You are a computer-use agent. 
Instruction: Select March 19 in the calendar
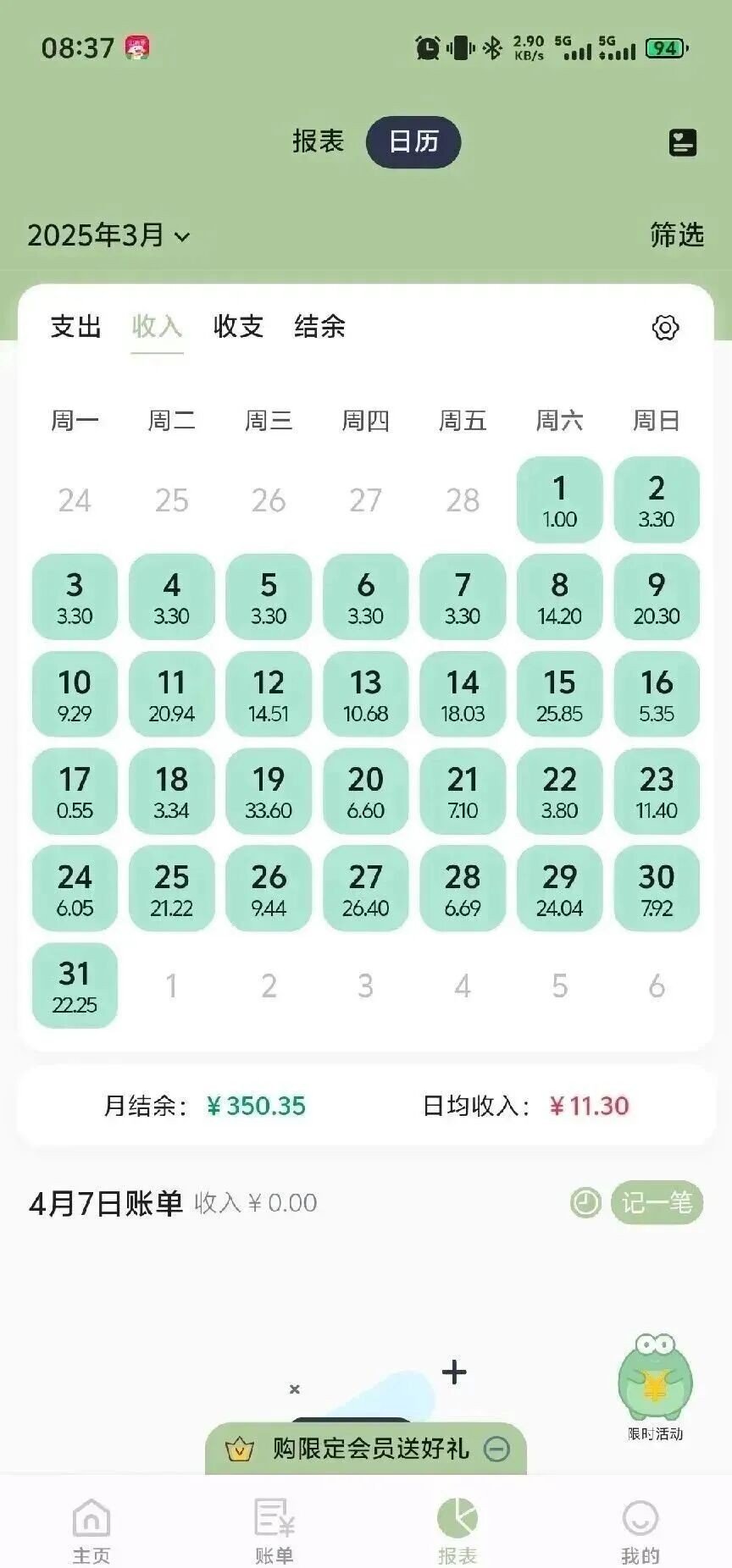tap(269, 791)
